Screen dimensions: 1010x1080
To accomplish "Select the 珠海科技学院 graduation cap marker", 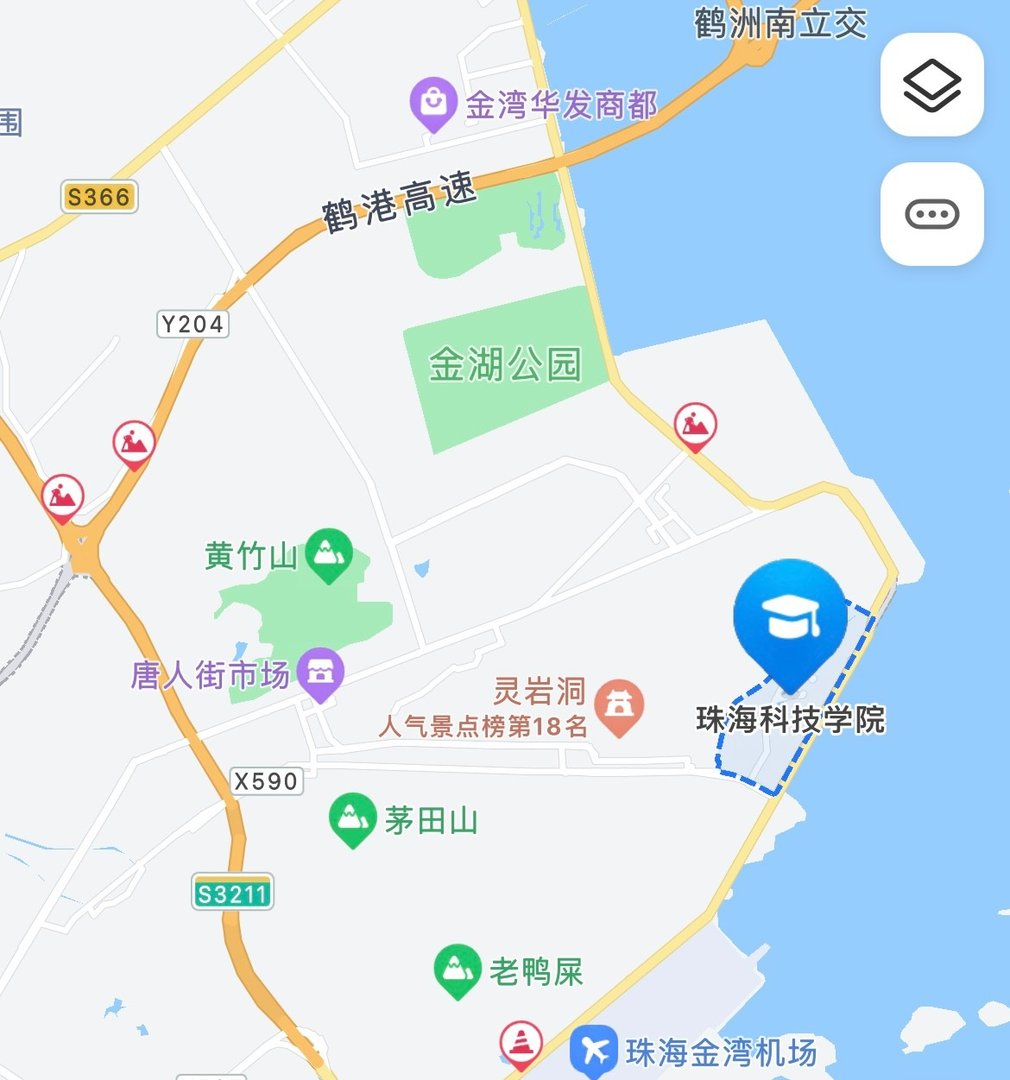I will (790, 617).
